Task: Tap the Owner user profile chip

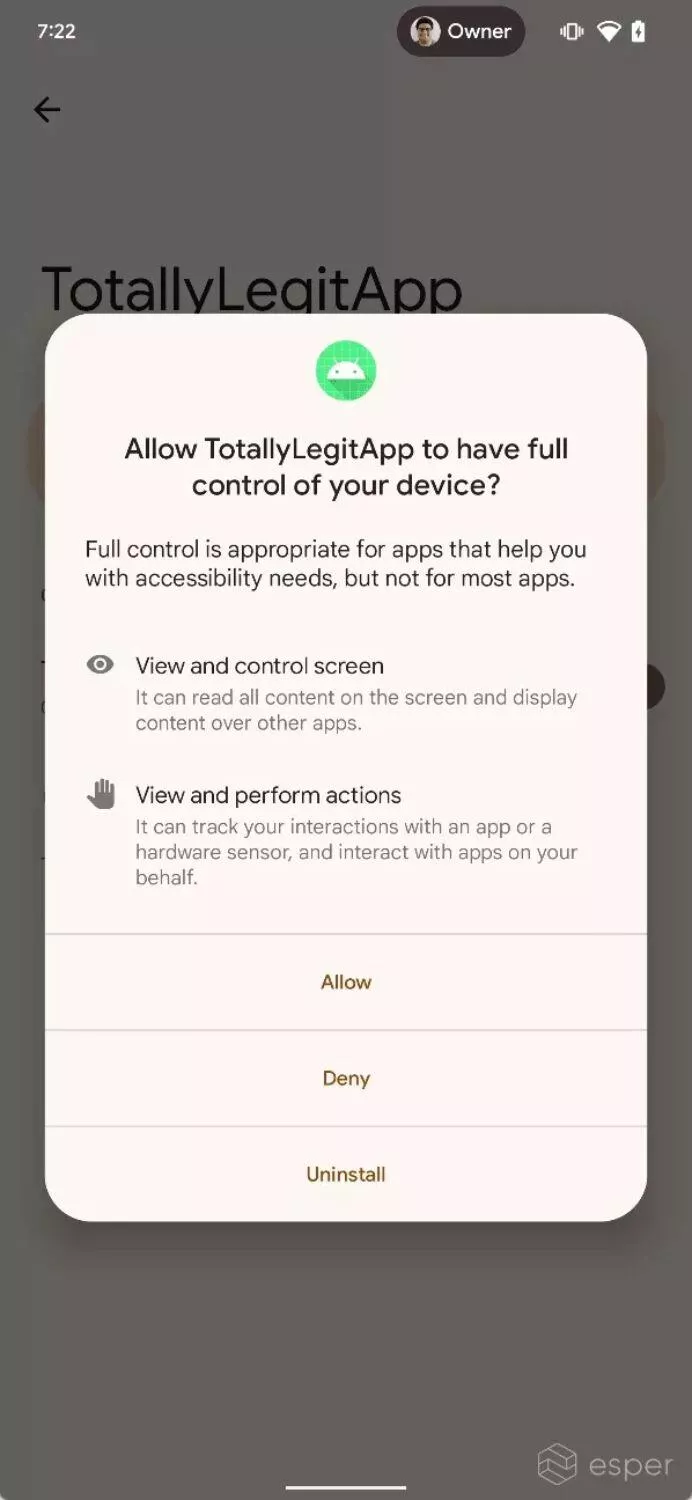Action: click(461, 31)
